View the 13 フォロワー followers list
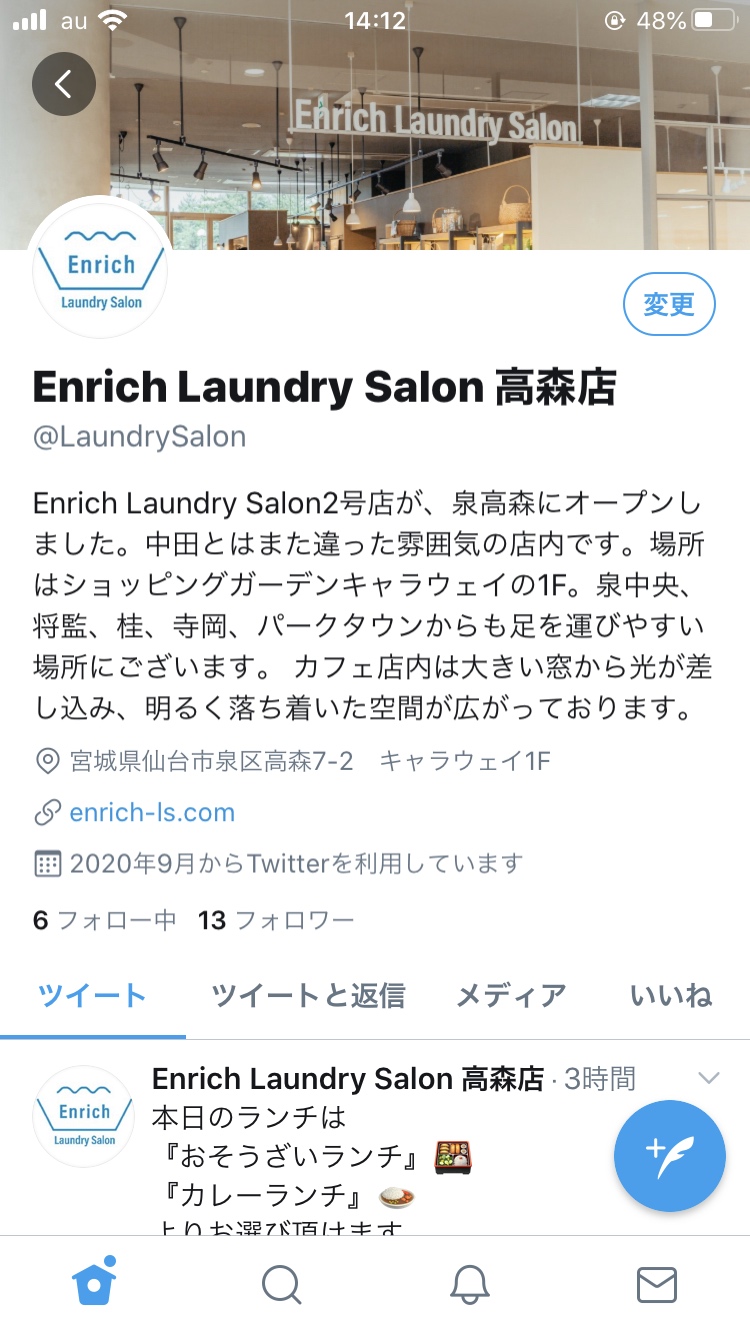 point(276,920)
